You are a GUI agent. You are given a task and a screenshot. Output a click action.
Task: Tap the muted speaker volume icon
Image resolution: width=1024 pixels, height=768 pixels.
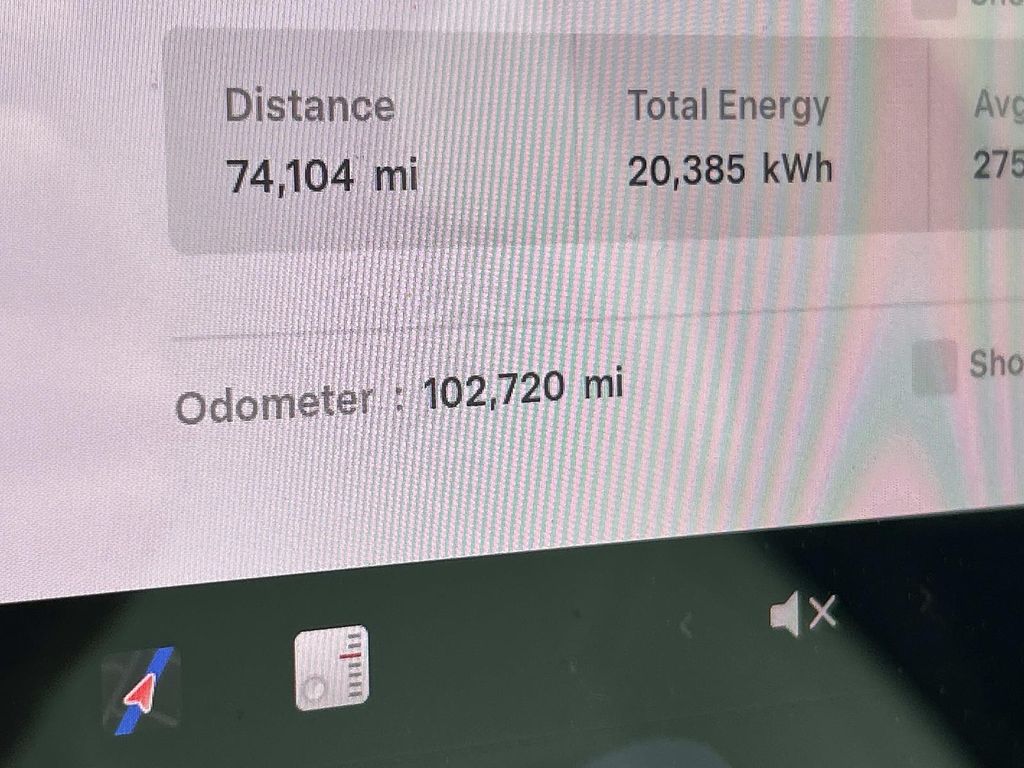click(802, 614)
